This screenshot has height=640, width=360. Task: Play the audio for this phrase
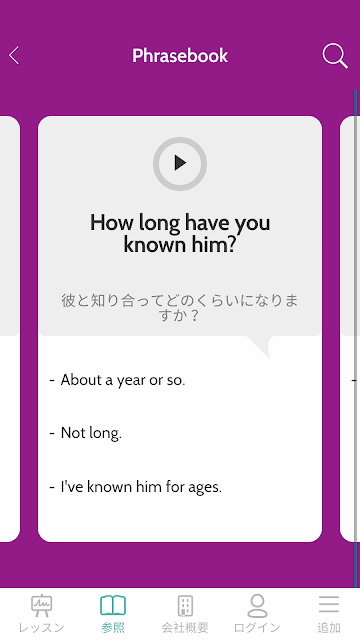point(180,163)
